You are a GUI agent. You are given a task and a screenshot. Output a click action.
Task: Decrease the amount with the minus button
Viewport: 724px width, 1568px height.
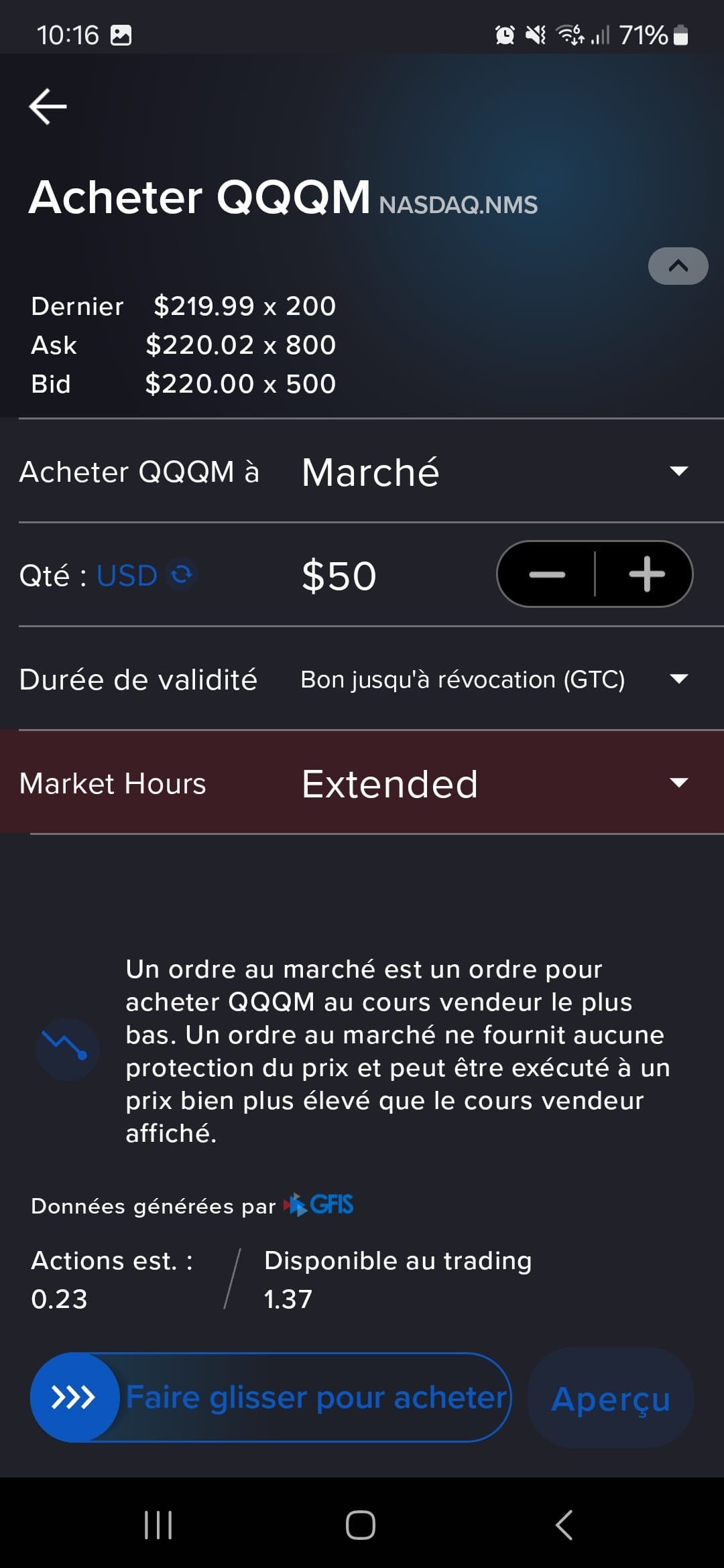pyautogui.click(x=546, y=574)
